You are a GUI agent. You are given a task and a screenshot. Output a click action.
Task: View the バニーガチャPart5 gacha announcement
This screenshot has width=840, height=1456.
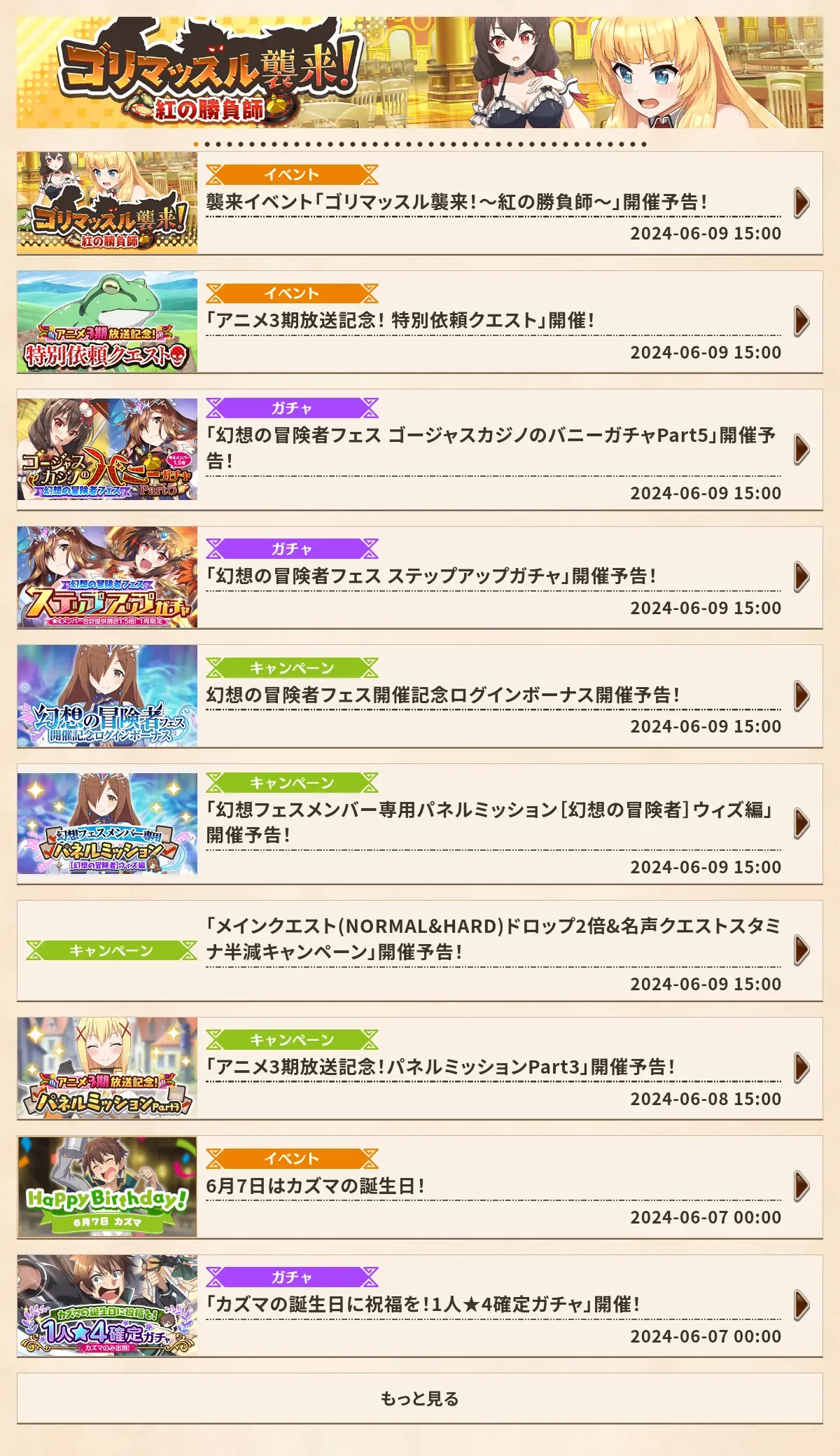pos(420,450)
